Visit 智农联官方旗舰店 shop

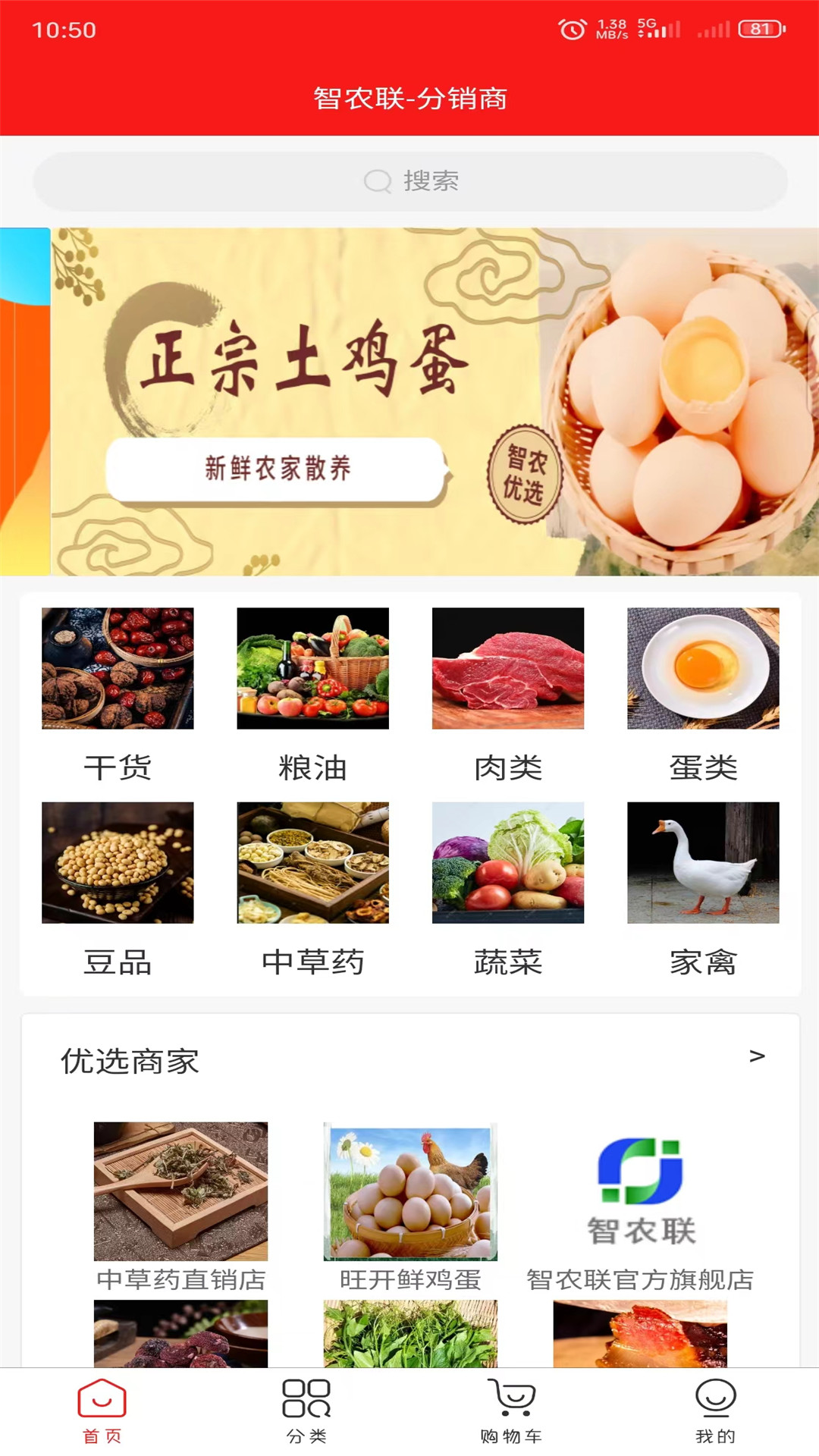tap(640, 1206)
